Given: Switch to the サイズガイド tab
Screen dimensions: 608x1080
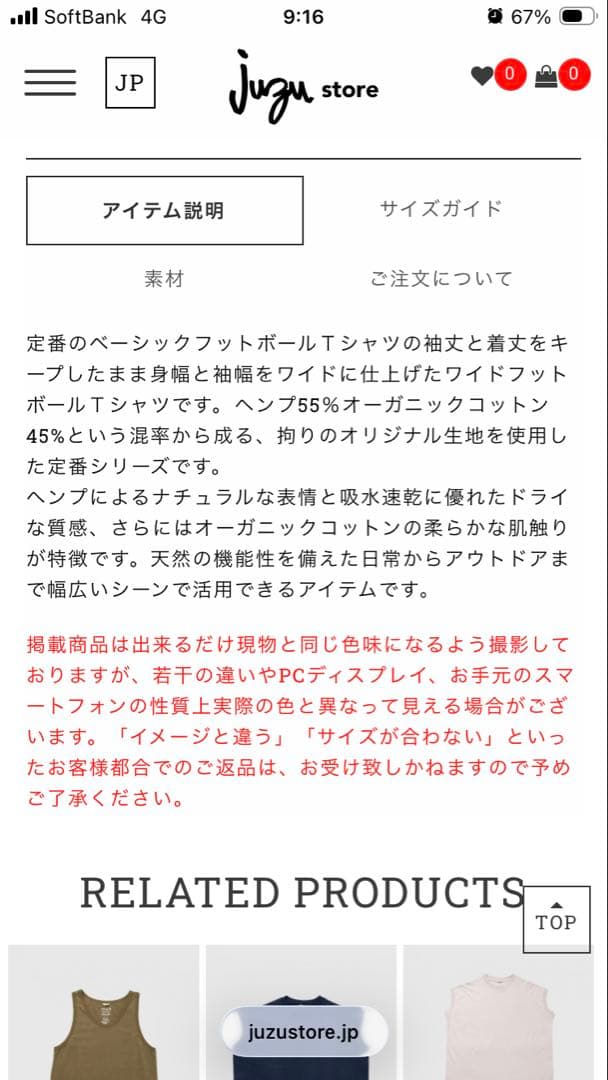Looking at the screenshot, I should point(441,209).
